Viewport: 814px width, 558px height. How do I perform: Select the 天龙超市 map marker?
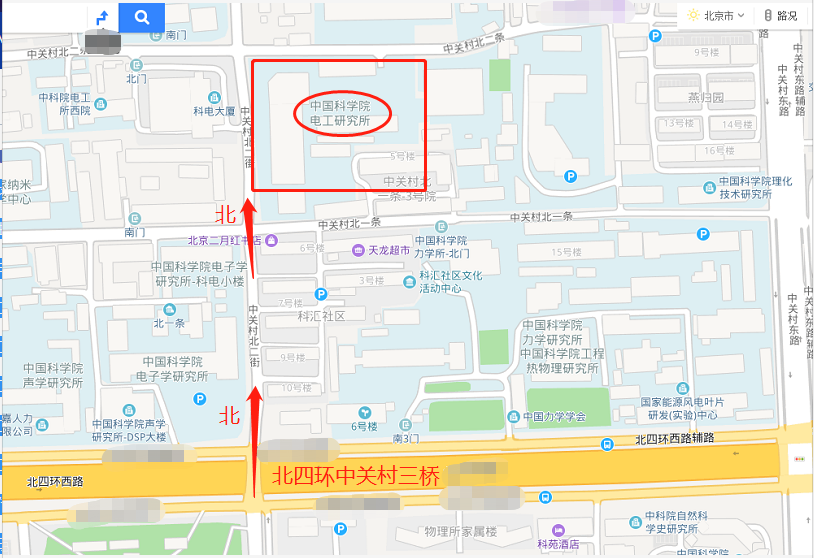pos(358,250)
